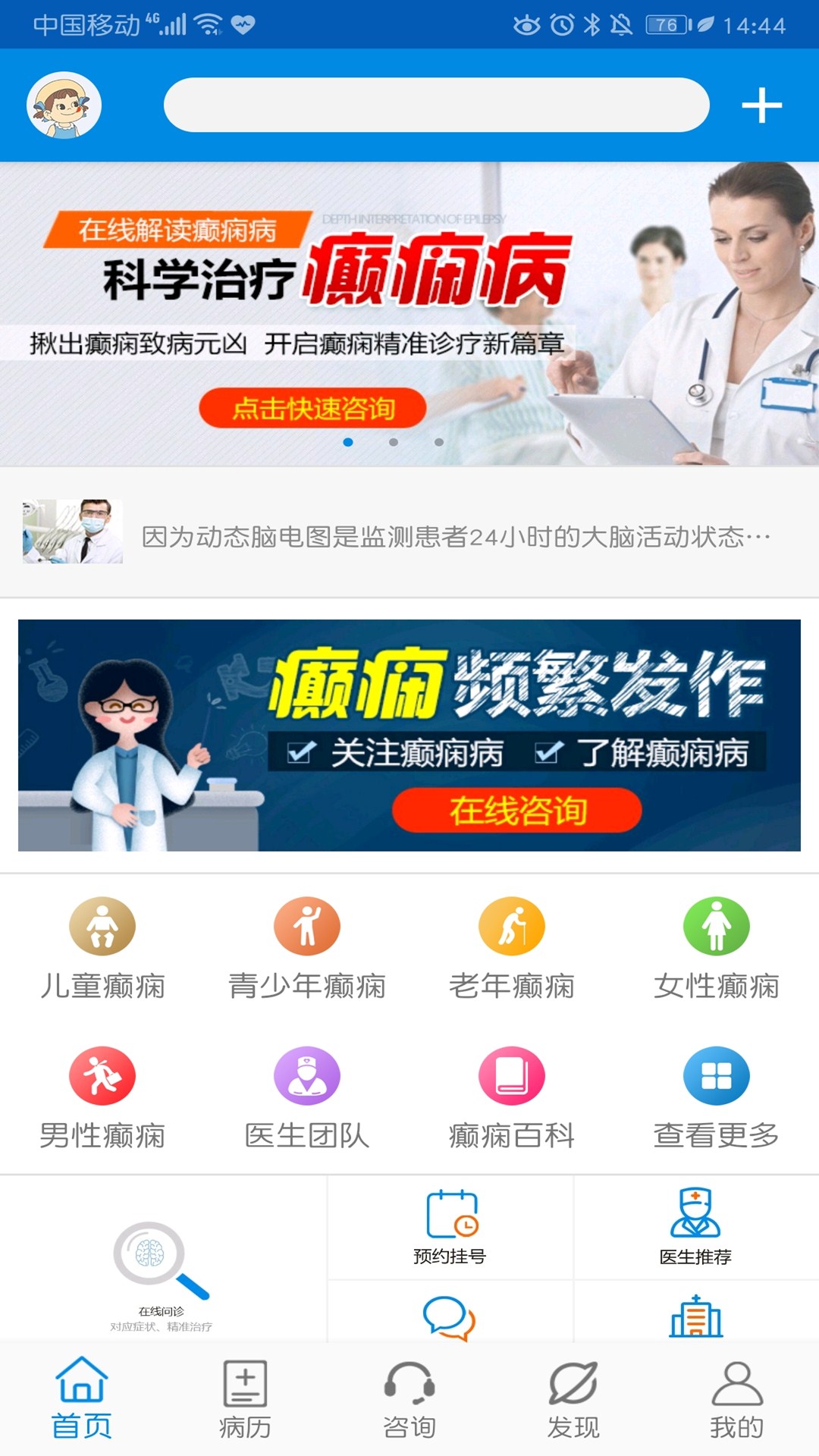Screen dimensions: 819x1456
Task: Open 医生推荐 doctor recommendations
Action: (x=695, y=1228)
